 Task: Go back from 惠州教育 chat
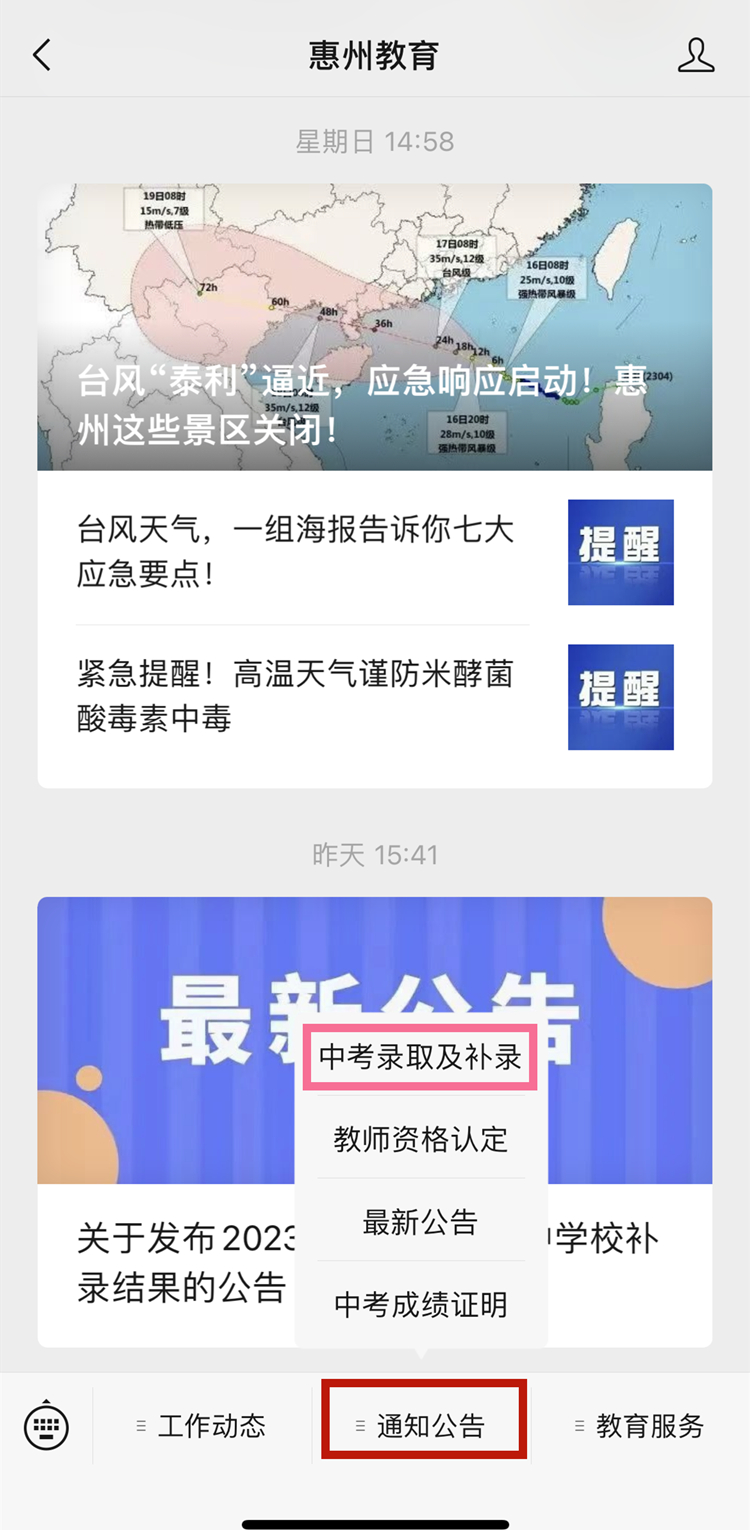coord(41,55)
